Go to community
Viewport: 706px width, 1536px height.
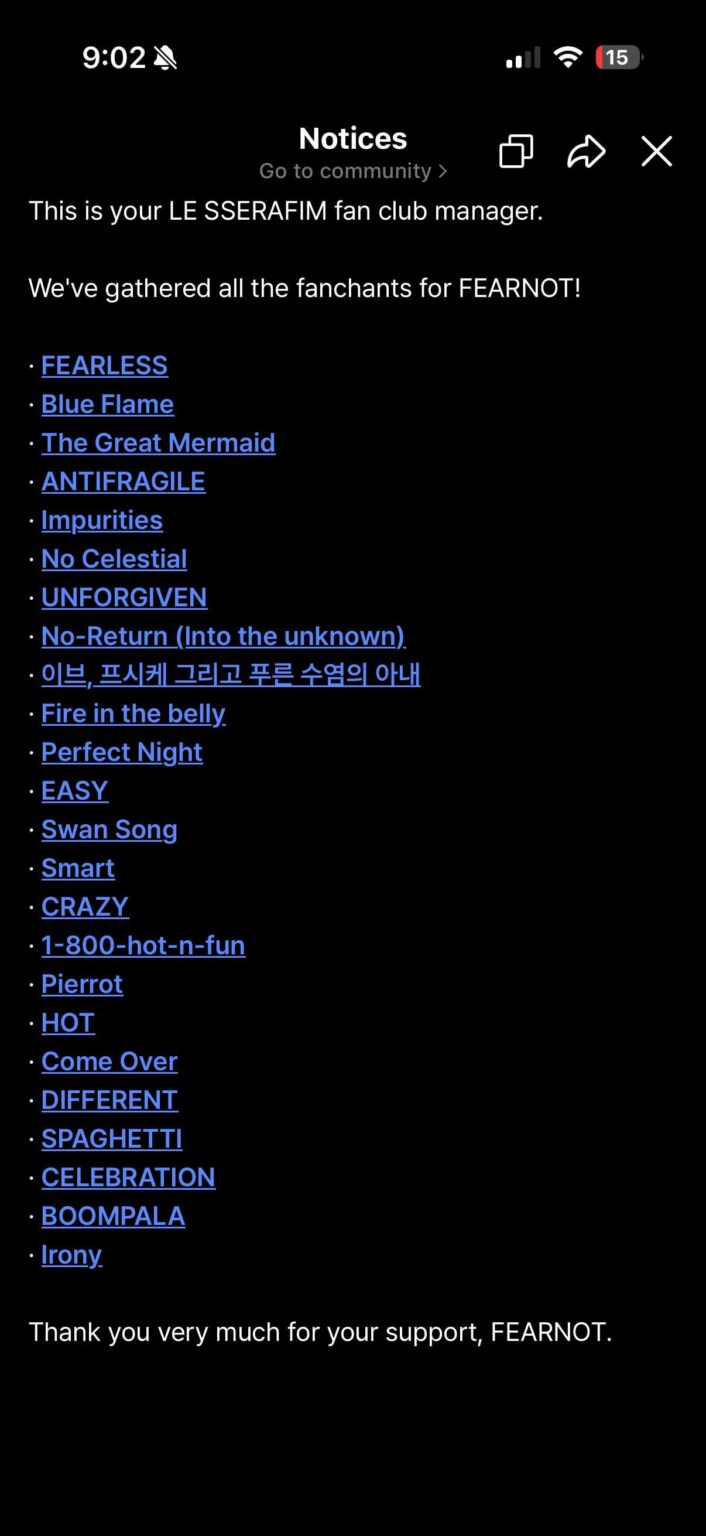click(352, 171)
